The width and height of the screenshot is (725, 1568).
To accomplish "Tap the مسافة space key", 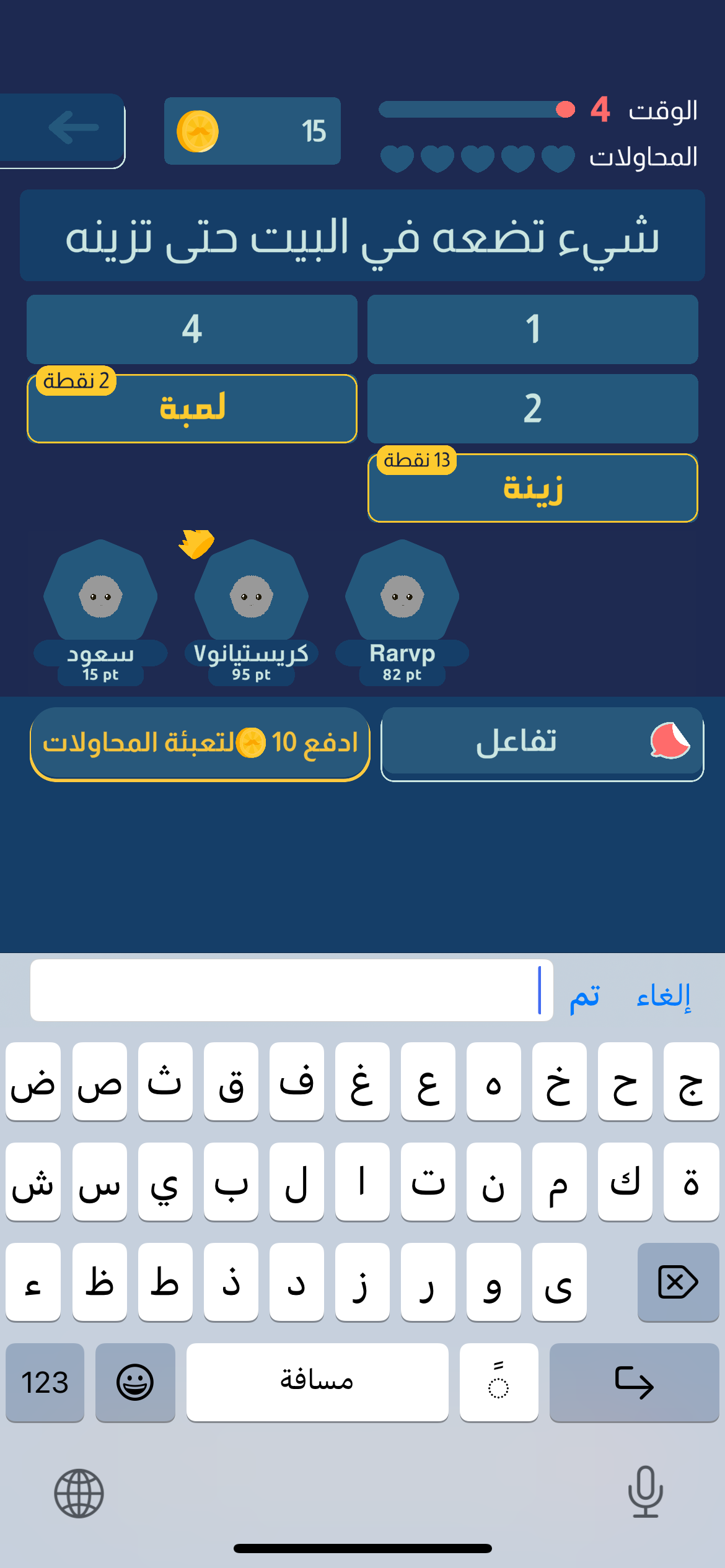I will 317,1382.
